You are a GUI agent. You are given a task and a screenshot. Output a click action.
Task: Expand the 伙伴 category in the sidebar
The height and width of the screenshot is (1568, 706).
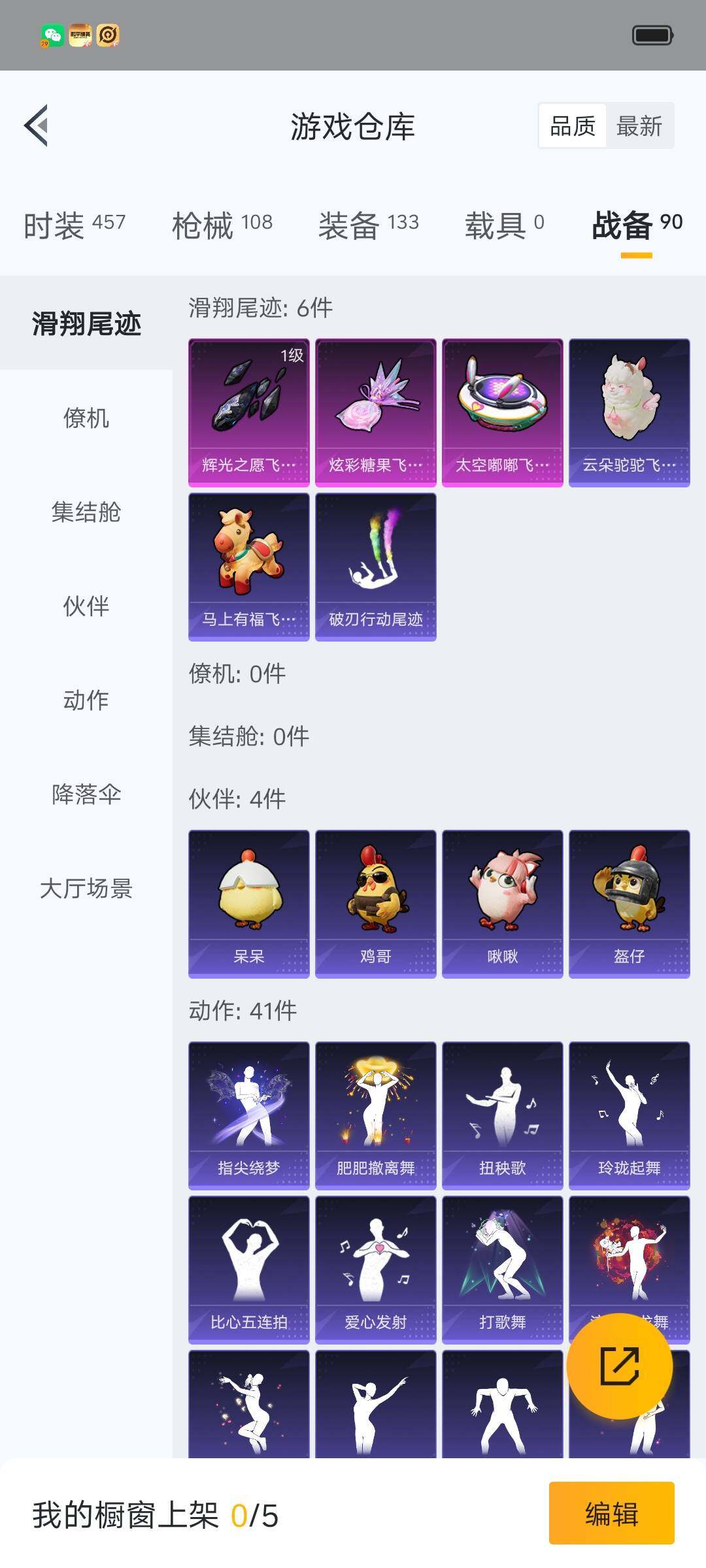[85, 608]
